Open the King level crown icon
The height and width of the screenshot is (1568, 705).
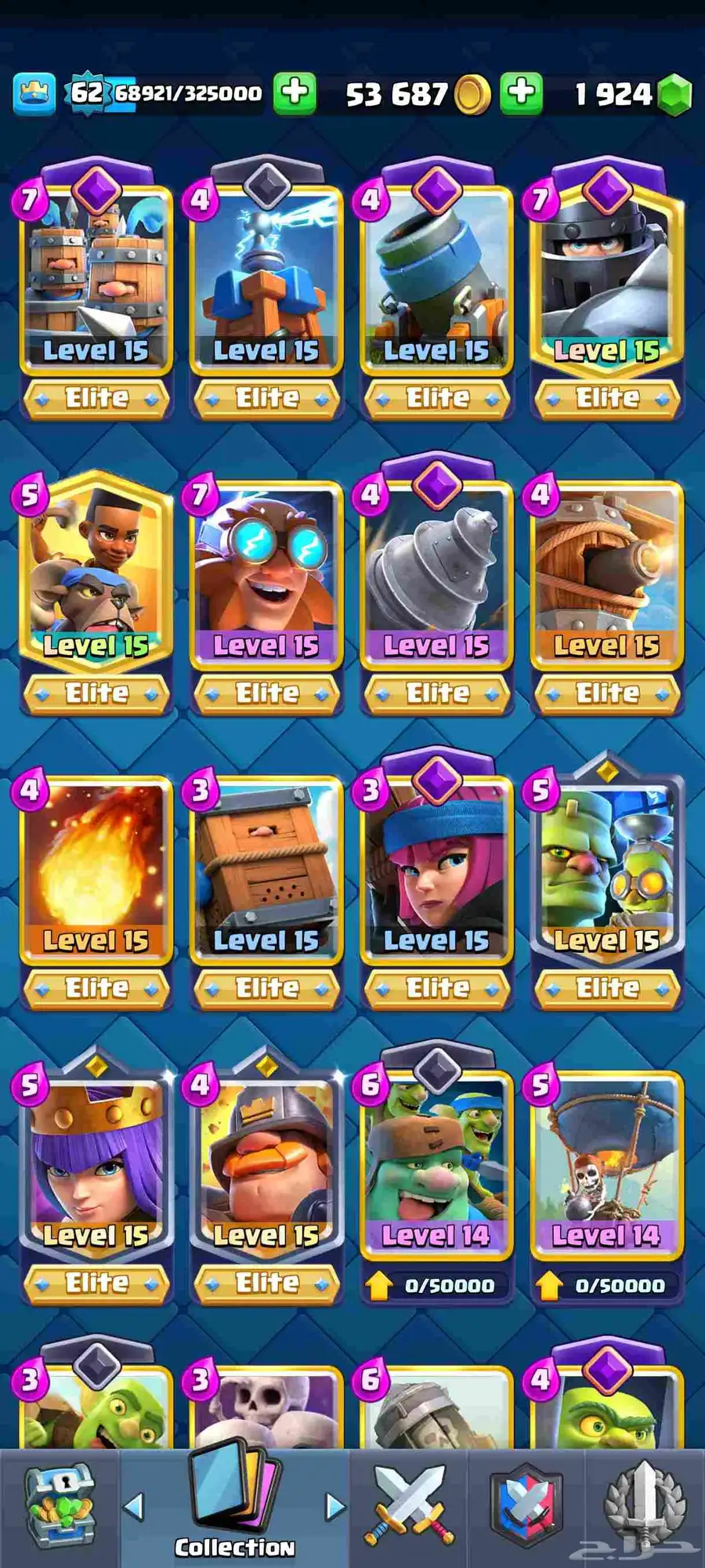coord(34,93)
